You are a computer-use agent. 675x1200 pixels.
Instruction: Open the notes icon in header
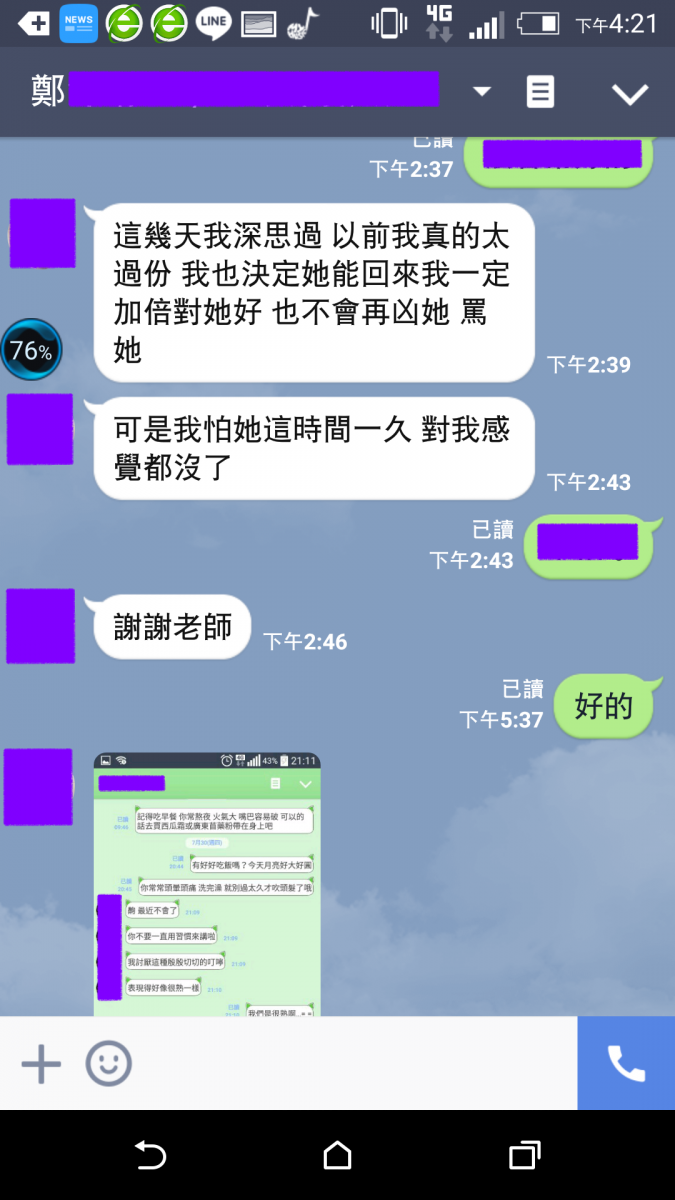pos(540,92)
